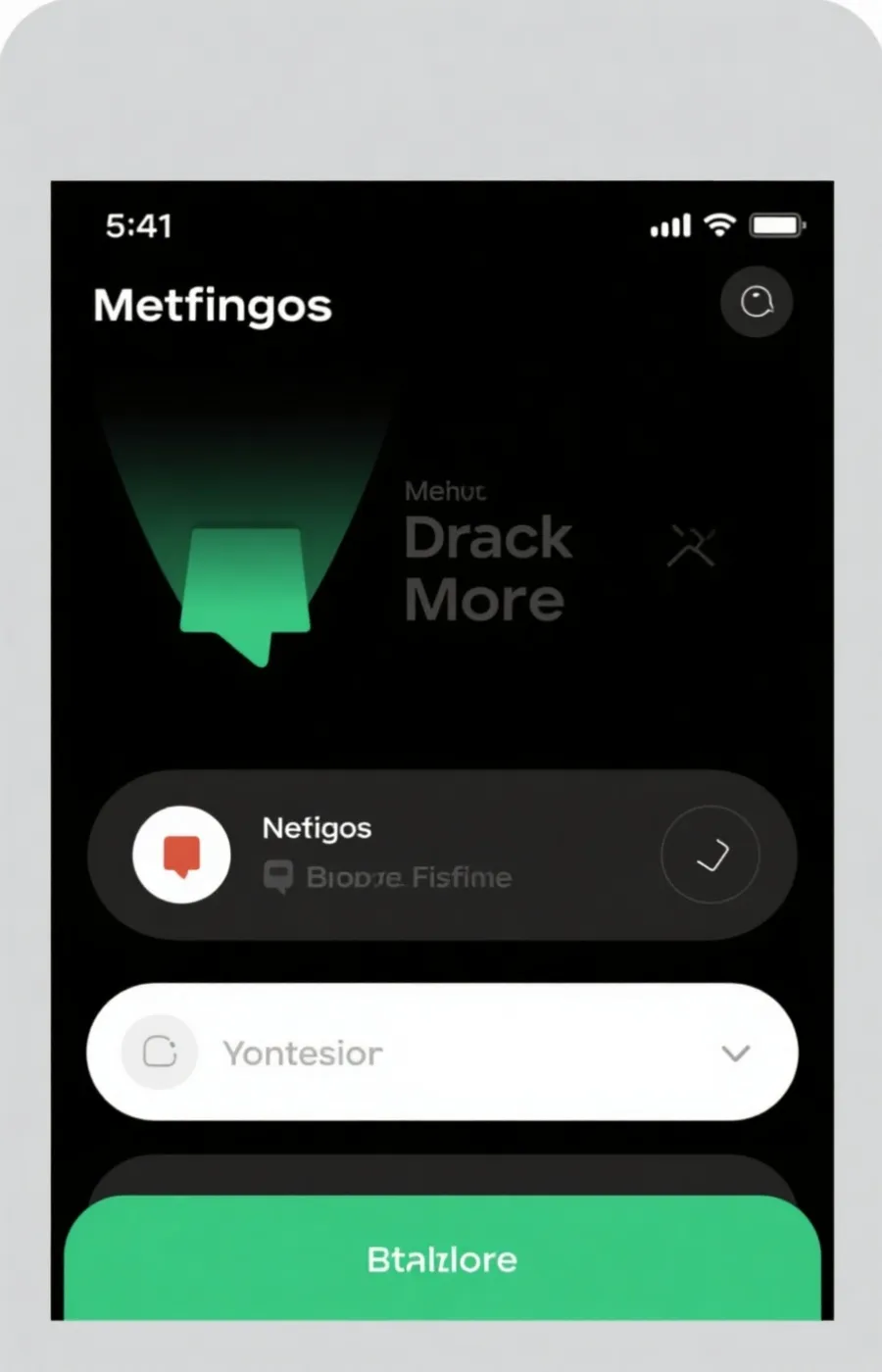The width and height of the screenshot is (882, 1372).
Task: Open the chat icon beside Metfingos
Action: click(756, 302)
